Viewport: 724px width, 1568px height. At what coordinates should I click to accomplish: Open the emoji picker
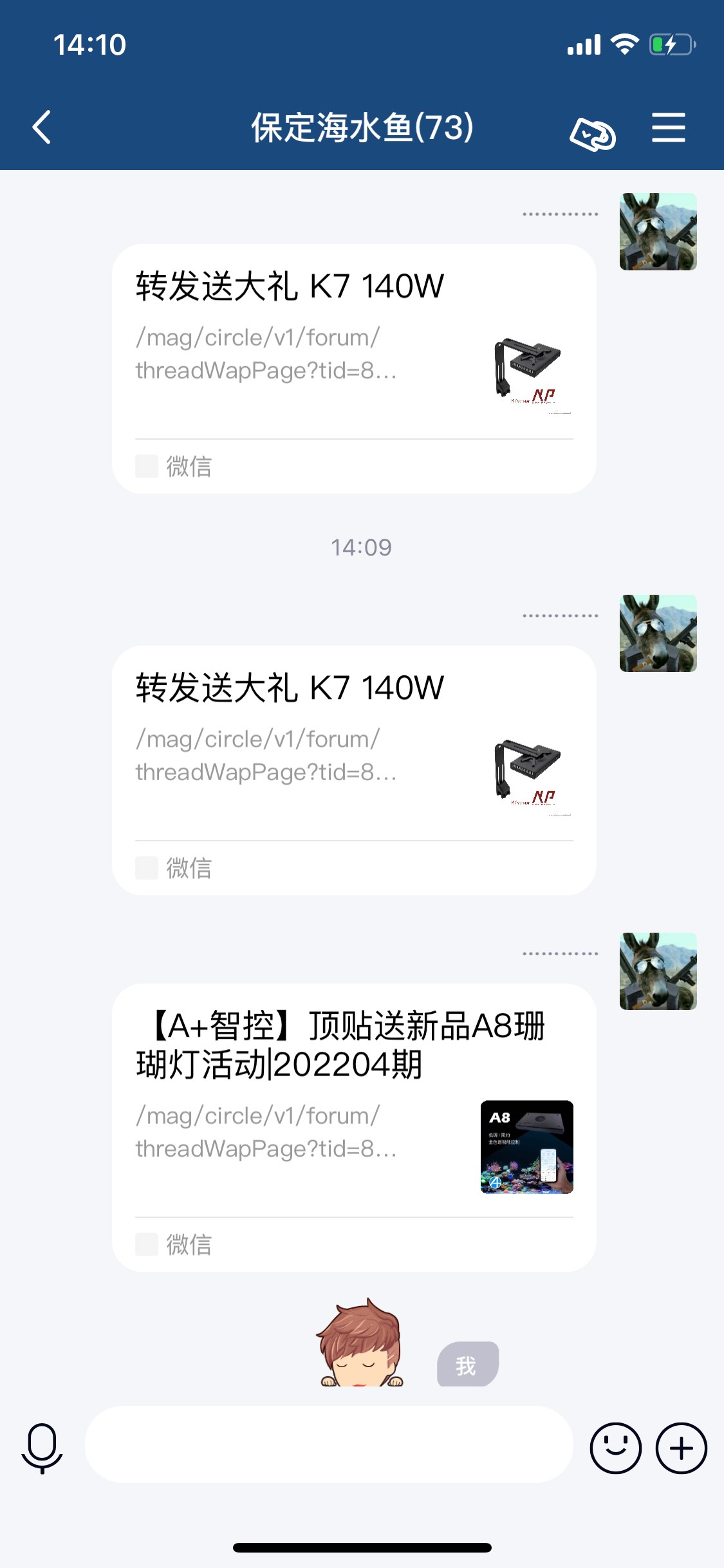click(615, 1448)
